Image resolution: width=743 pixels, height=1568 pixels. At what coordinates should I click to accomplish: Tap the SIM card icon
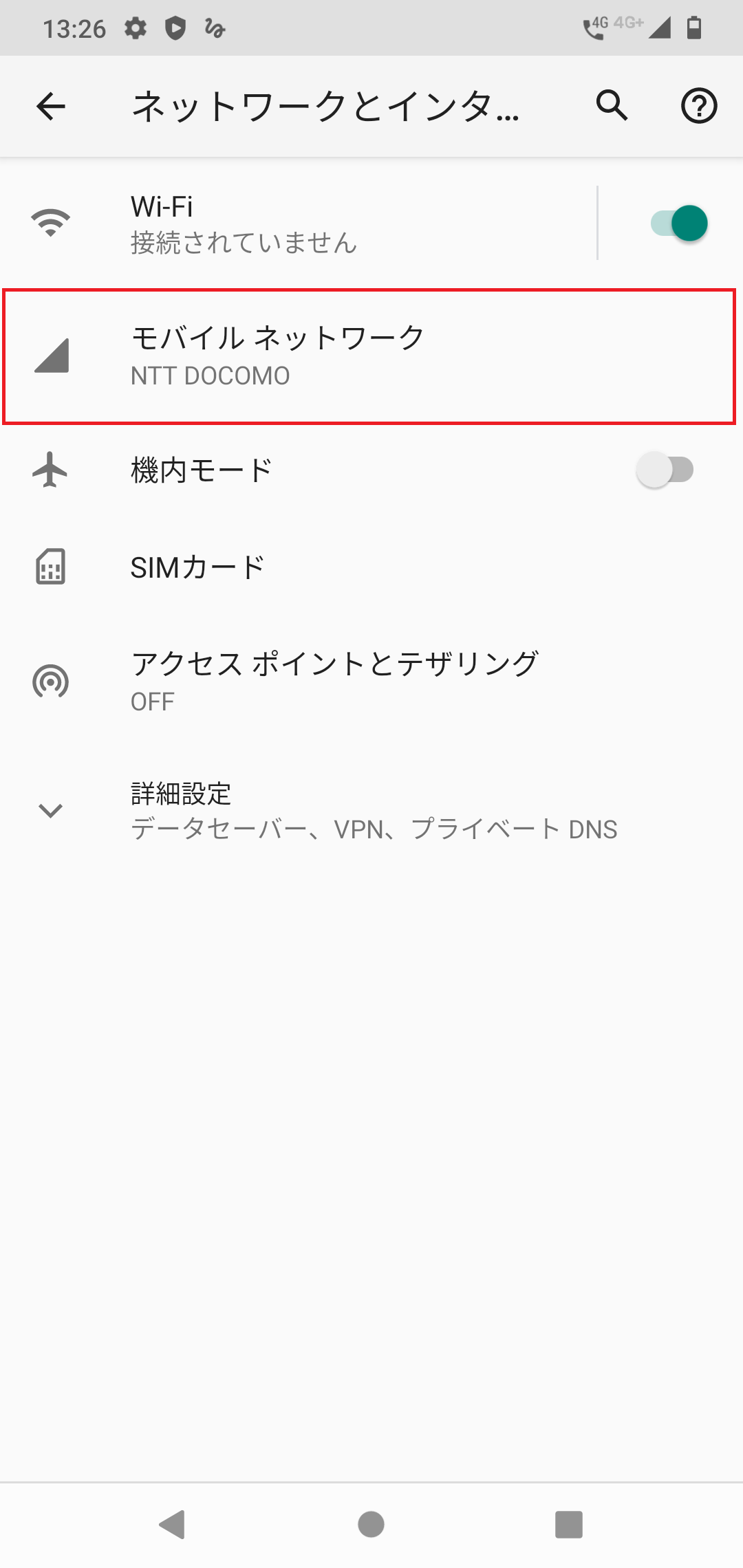(x=50, y=565)
